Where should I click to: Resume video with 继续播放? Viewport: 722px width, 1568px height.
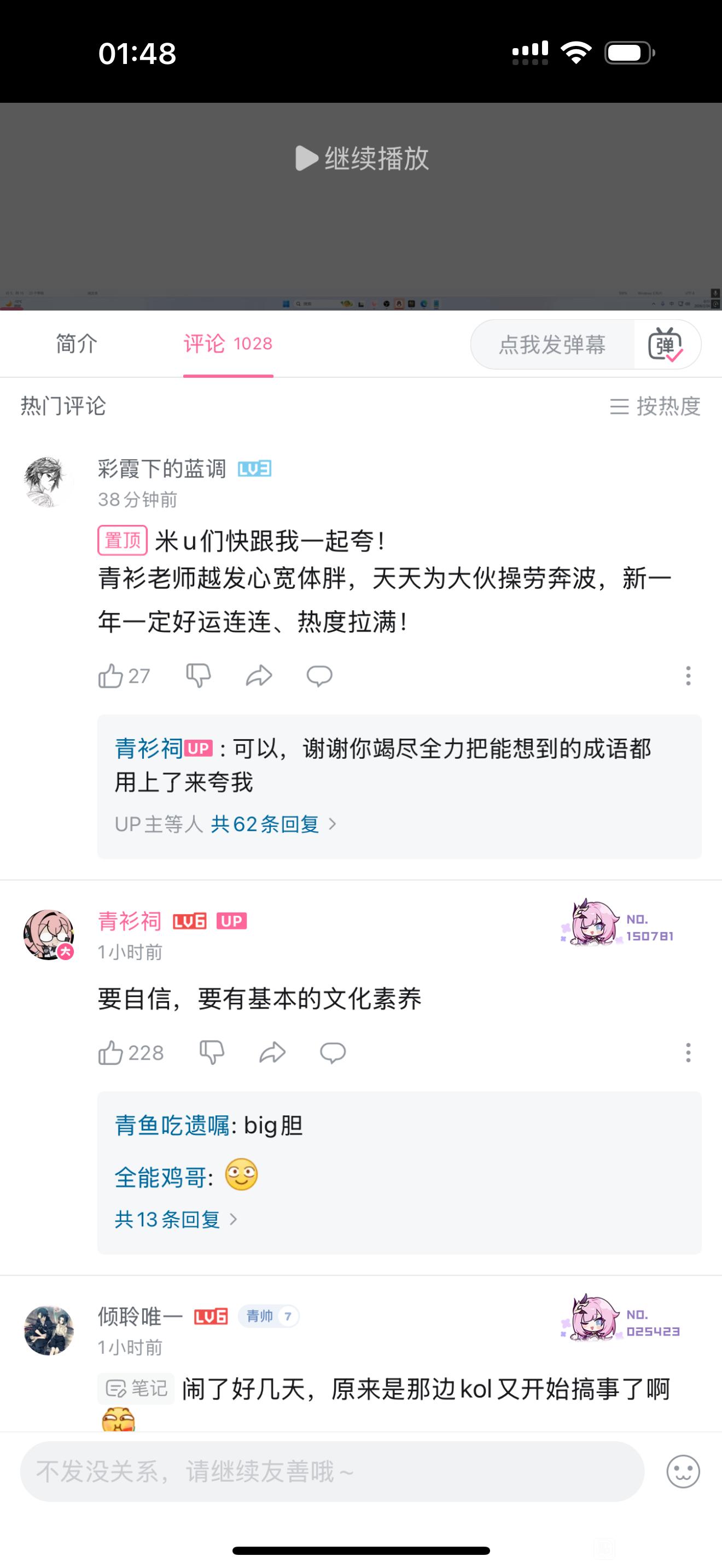click(362, 158)
